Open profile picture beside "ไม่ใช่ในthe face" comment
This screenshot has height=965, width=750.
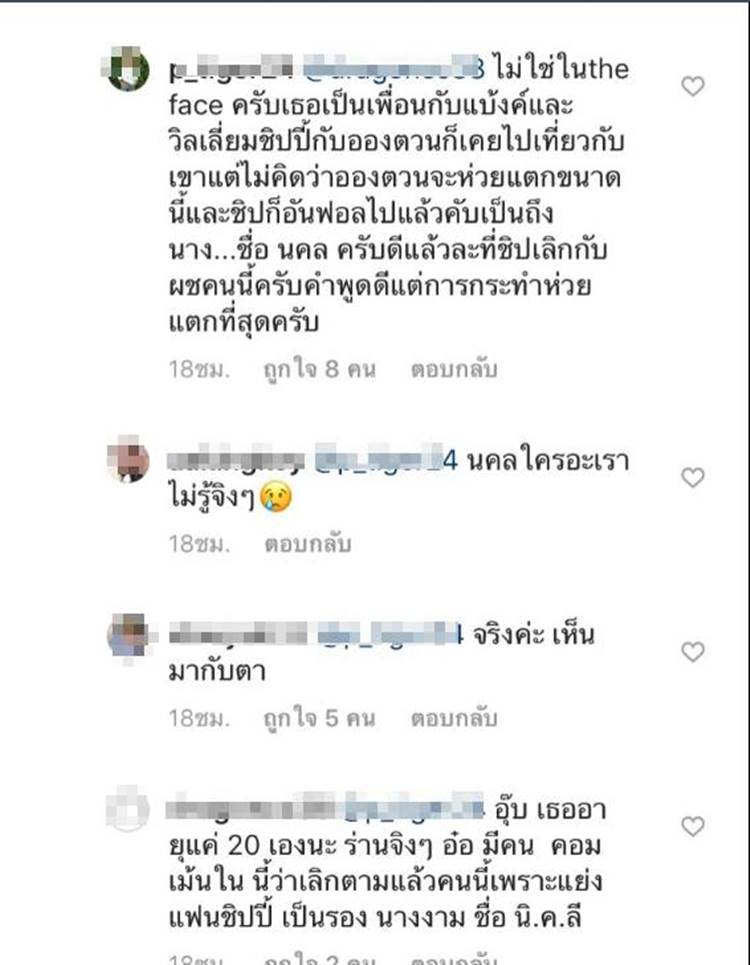coord(129,70)
